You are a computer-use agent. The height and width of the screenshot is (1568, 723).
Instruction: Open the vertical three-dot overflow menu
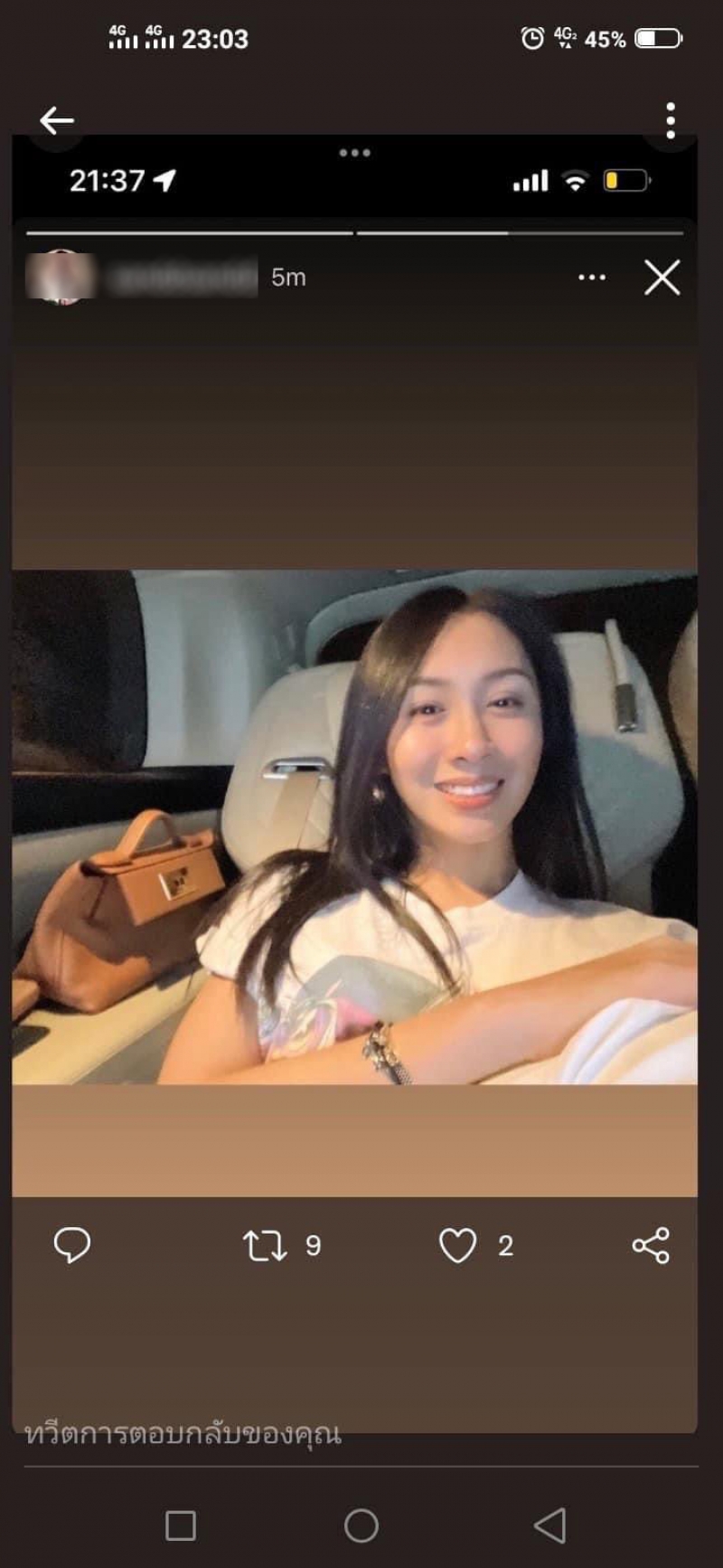tap(670, 120)
